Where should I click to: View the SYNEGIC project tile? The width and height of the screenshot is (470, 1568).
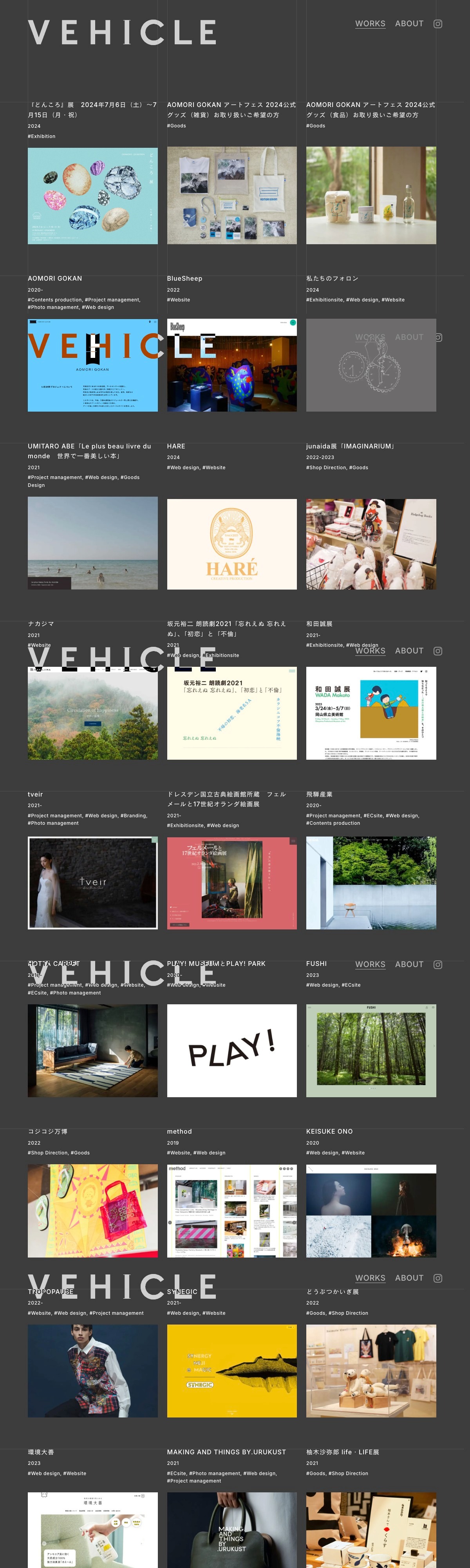pos(231,1371)
